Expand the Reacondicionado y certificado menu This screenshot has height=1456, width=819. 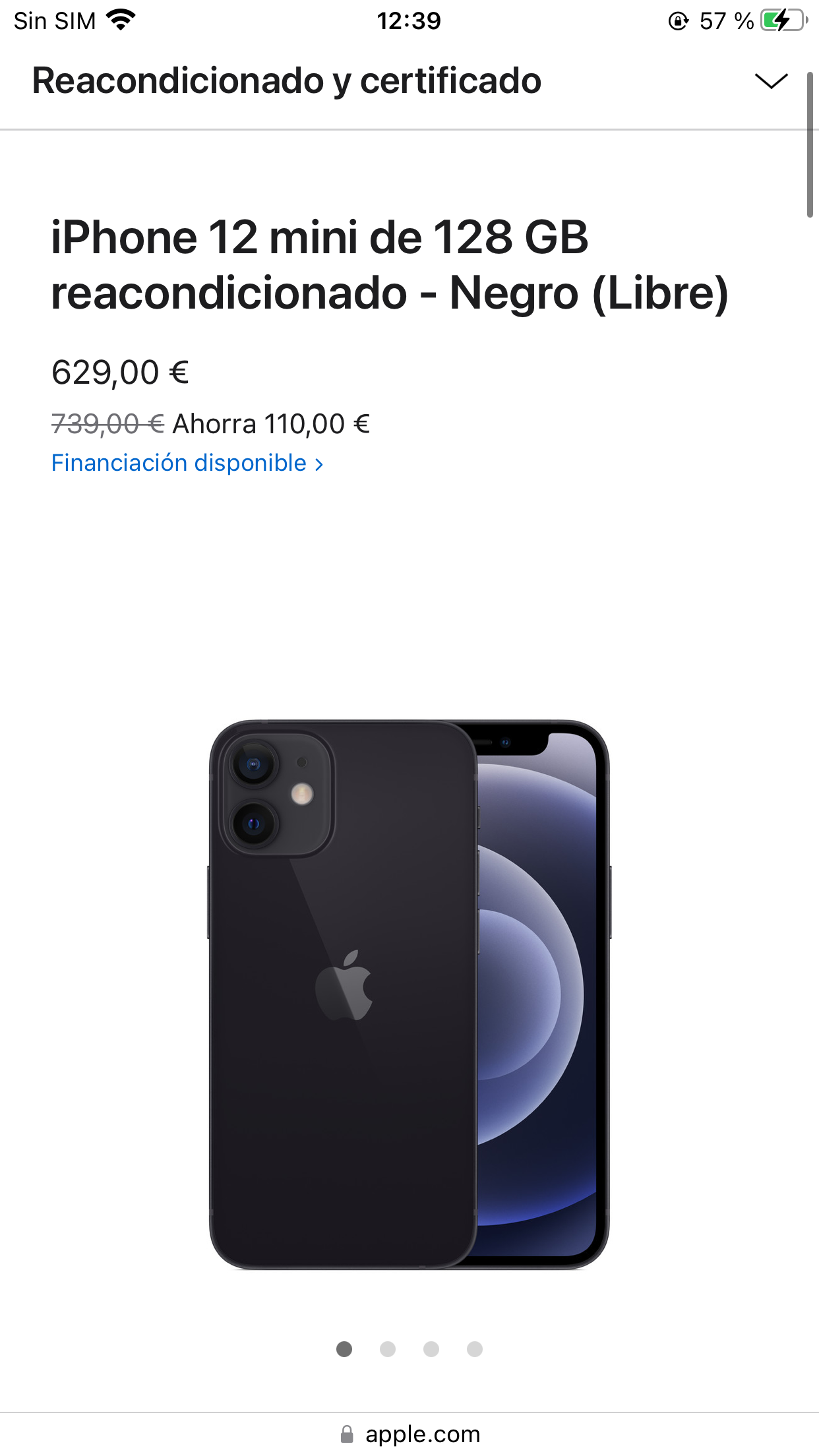[x=771, y=81]
